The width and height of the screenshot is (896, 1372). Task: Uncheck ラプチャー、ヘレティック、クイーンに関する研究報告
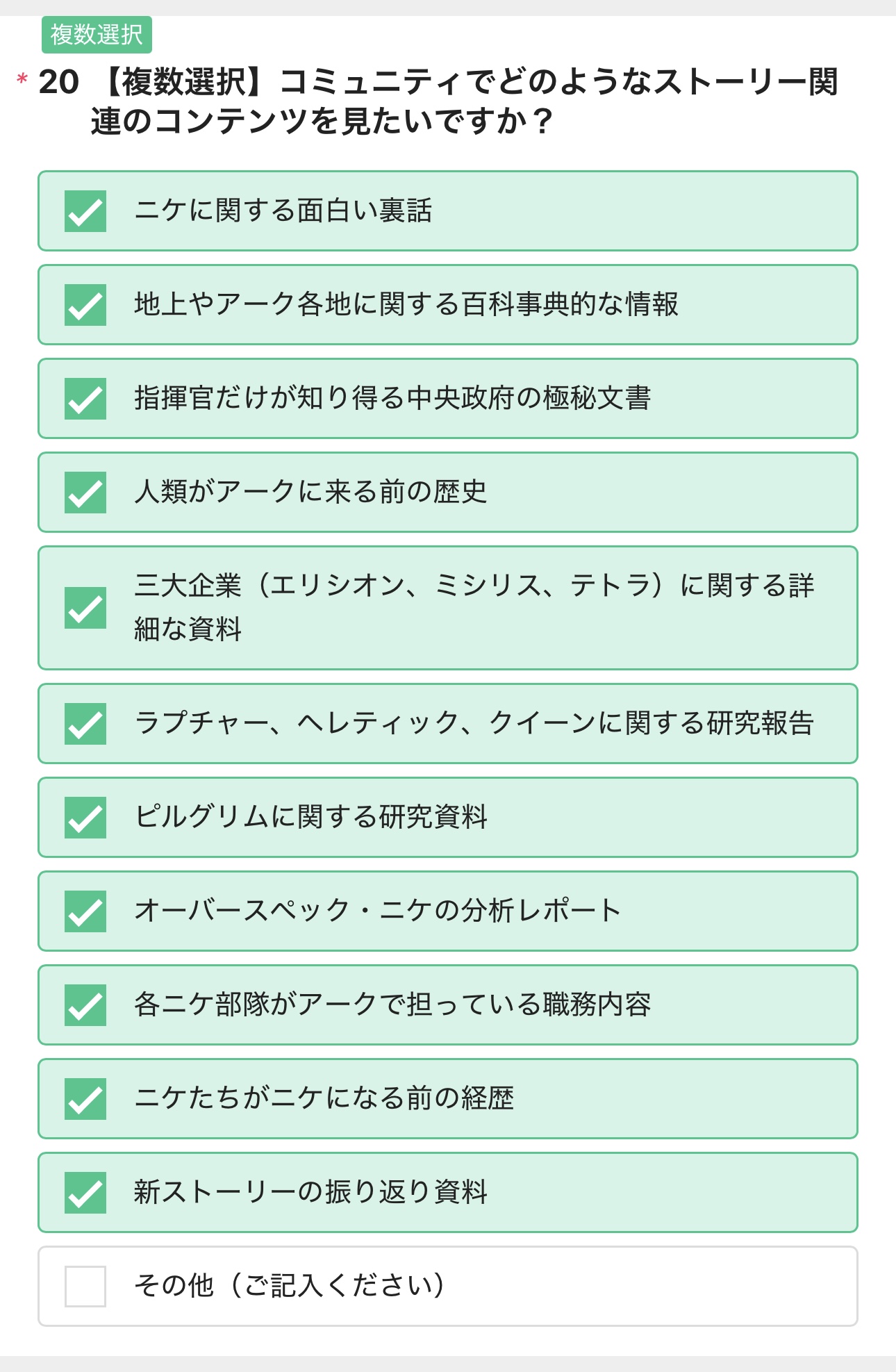[x=85, y=724]
